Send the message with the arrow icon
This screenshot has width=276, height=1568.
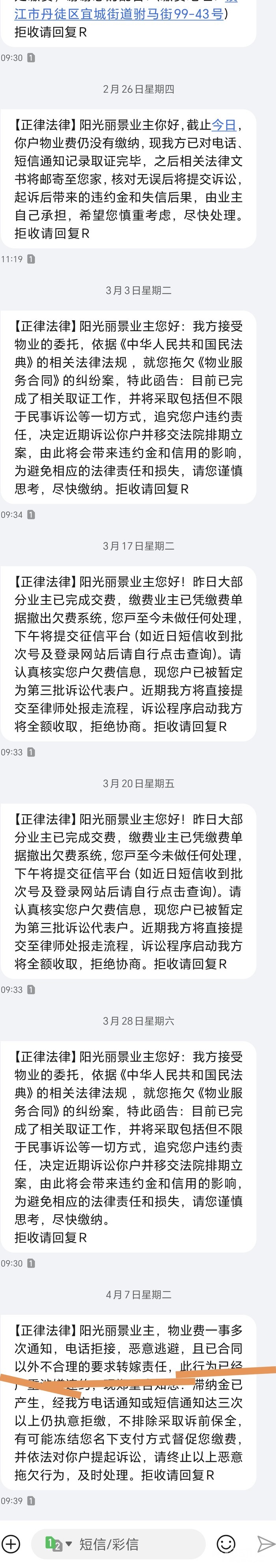click(x=265, y=1544)
